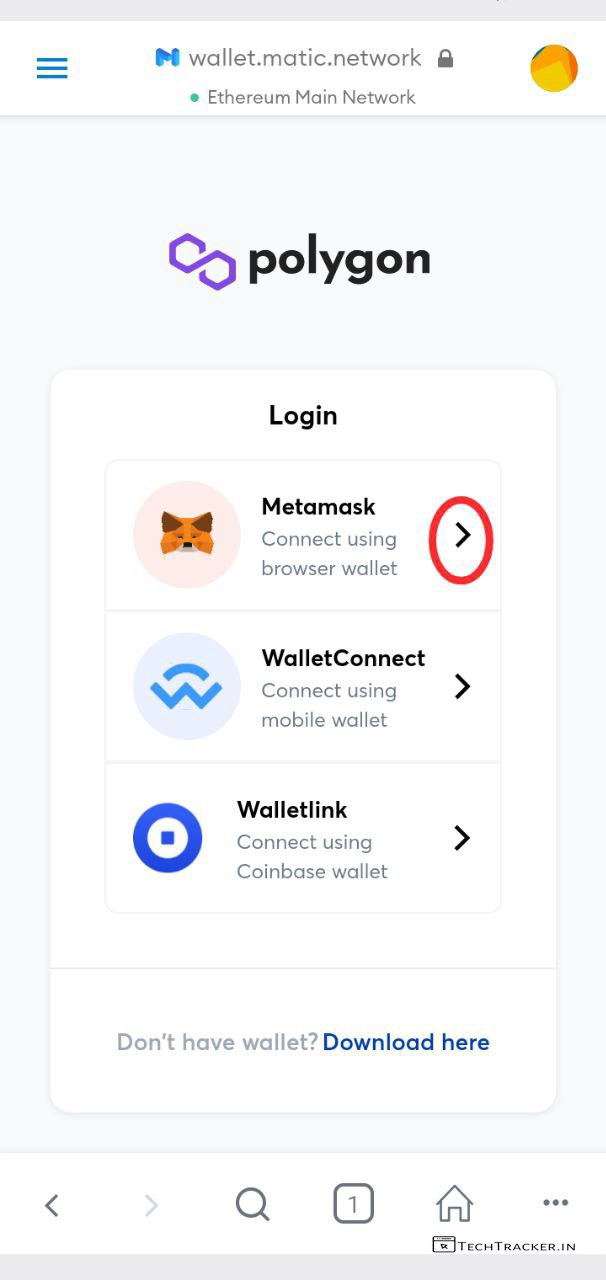Follow the Download here link

click(x=405, y=1042)
